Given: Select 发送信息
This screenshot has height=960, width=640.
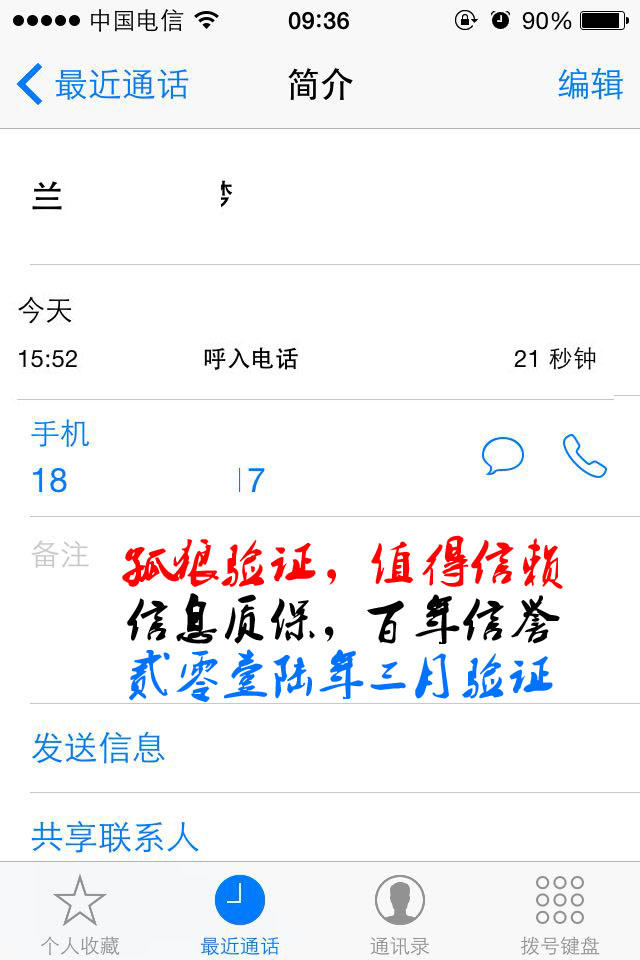Looking at the screenshot, I should (98, 747).
